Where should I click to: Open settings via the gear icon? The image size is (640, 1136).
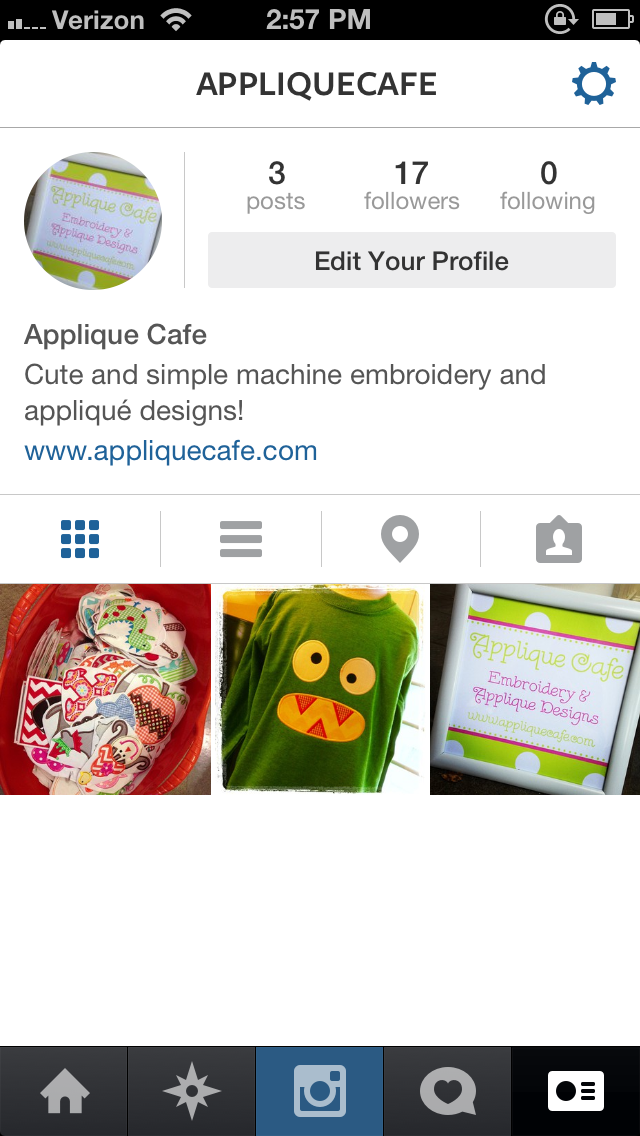pos(593,85)
